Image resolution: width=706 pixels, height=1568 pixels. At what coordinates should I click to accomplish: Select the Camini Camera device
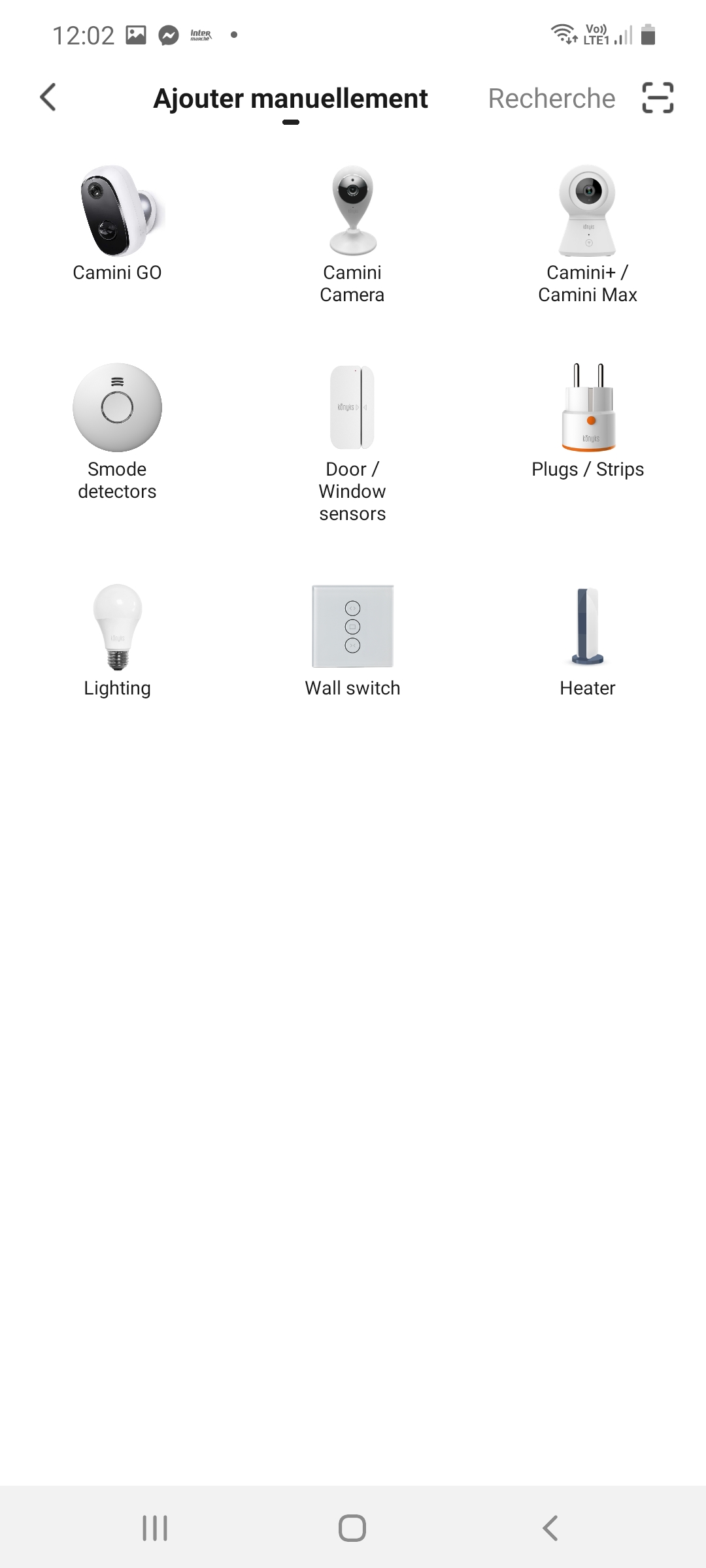[x=352, y=235]
